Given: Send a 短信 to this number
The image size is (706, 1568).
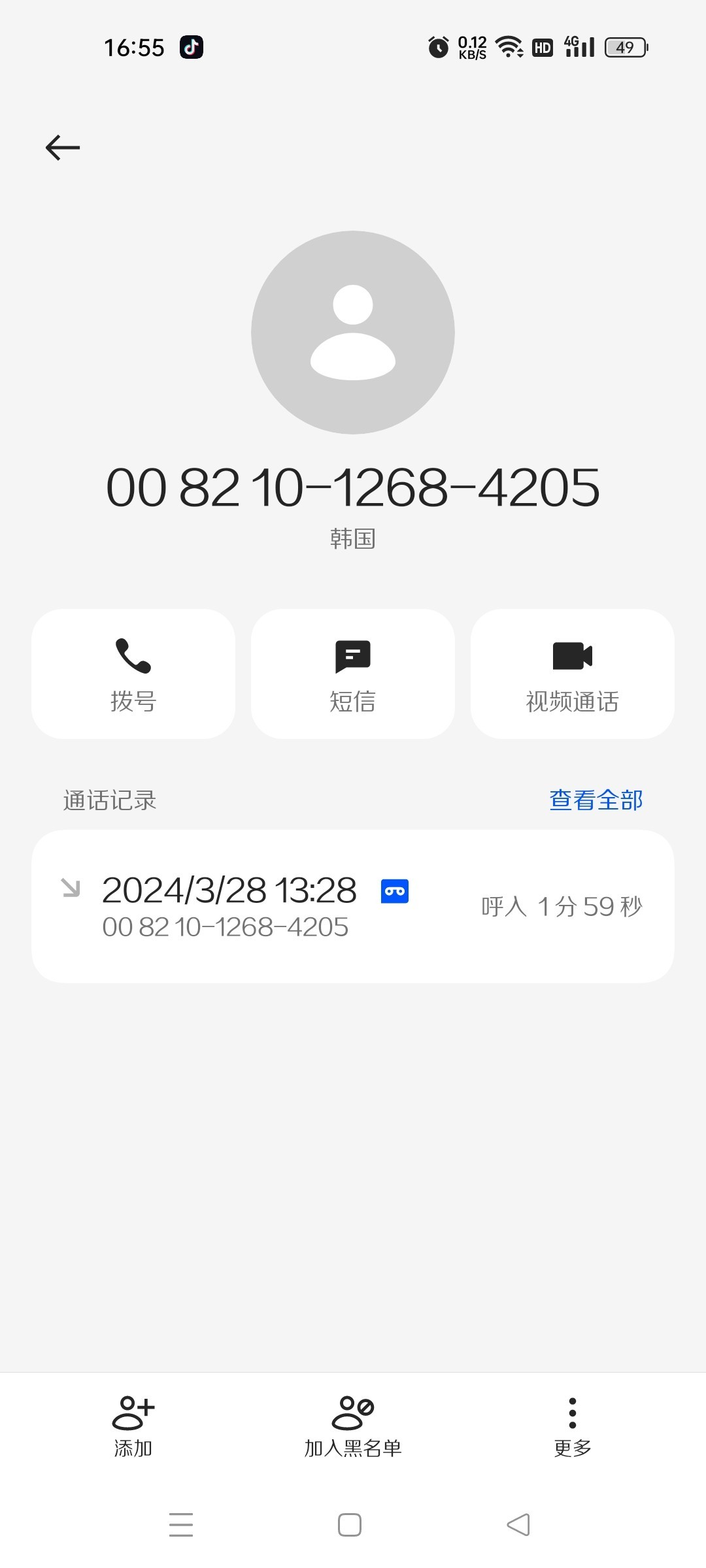Looking at the screenshot, I should point(353,674).
